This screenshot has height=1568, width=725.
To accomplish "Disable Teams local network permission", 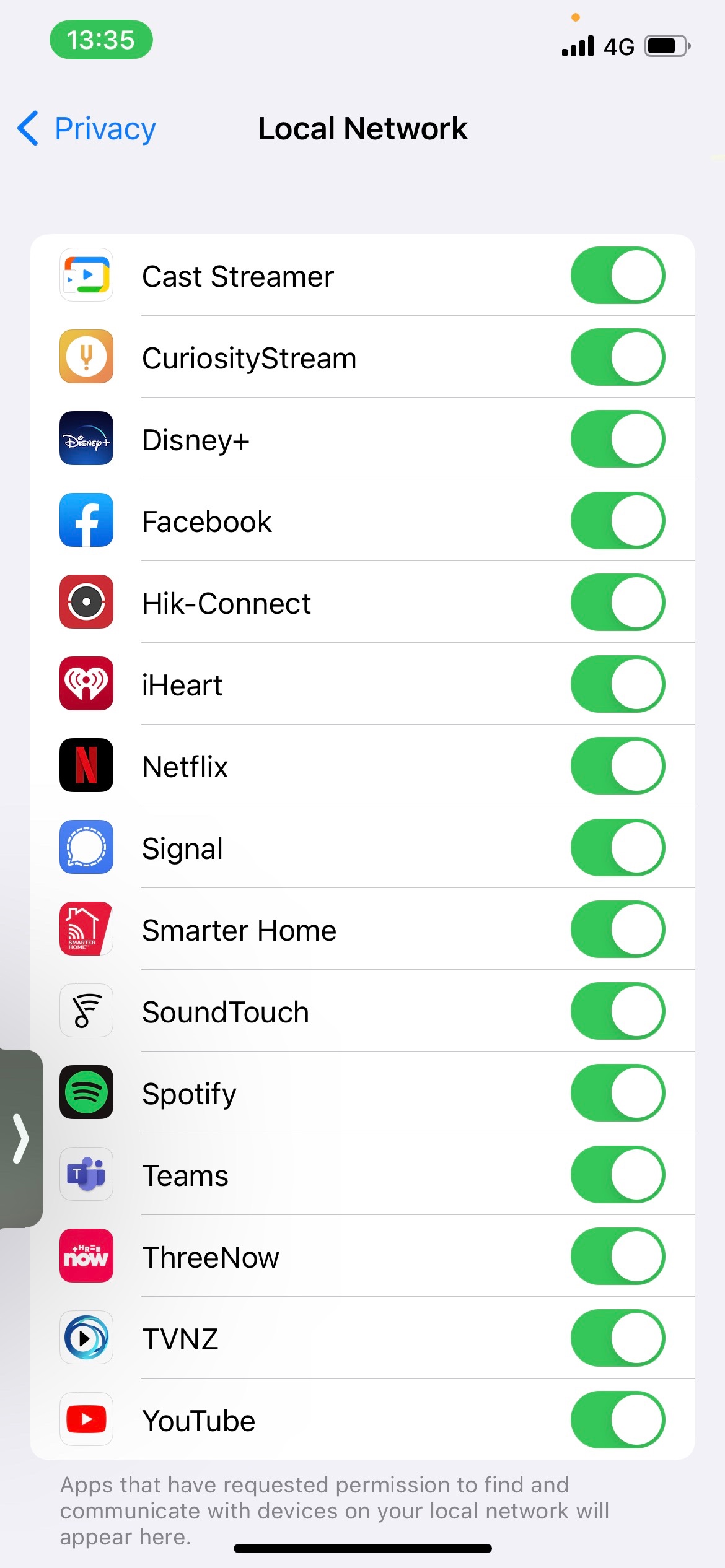I will coord(617,1175).
